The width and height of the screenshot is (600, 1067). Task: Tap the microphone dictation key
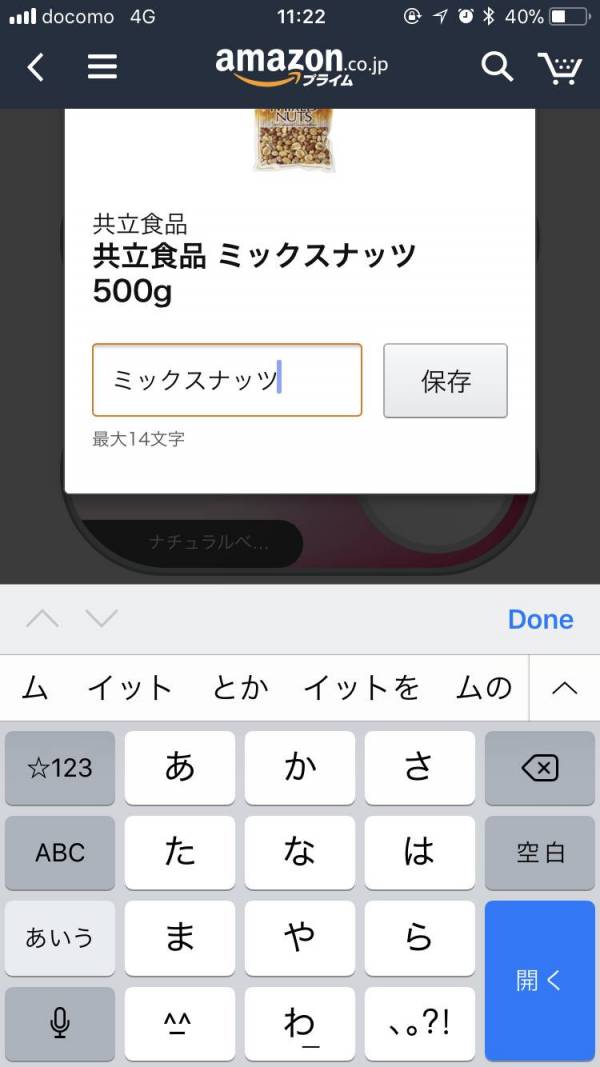coord(60,1023)
